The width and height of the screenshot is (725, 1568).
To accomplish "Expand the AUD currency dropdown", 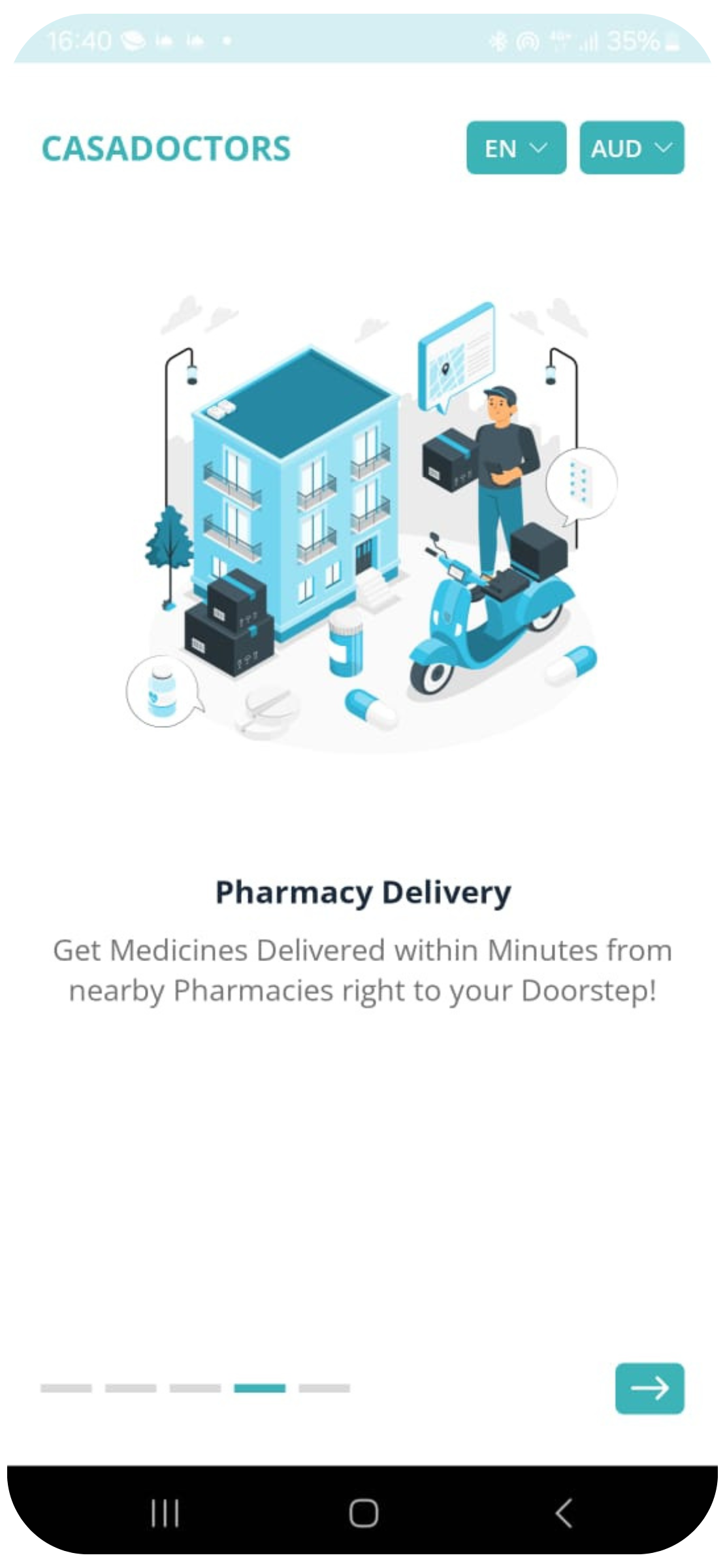I will [632, 148].
